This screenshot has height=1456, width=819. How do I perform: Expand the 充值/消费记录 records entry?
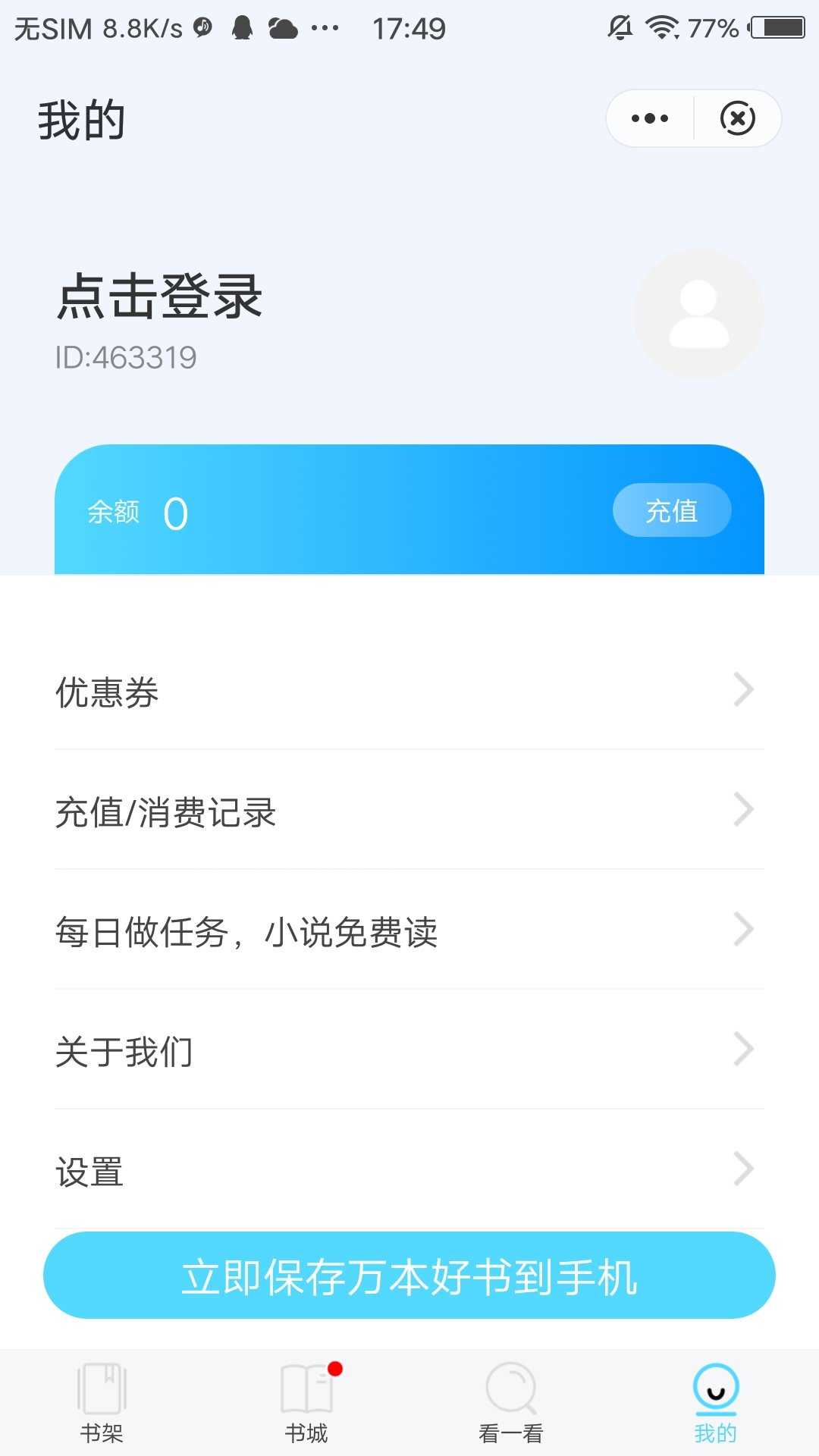coord(742,810)
